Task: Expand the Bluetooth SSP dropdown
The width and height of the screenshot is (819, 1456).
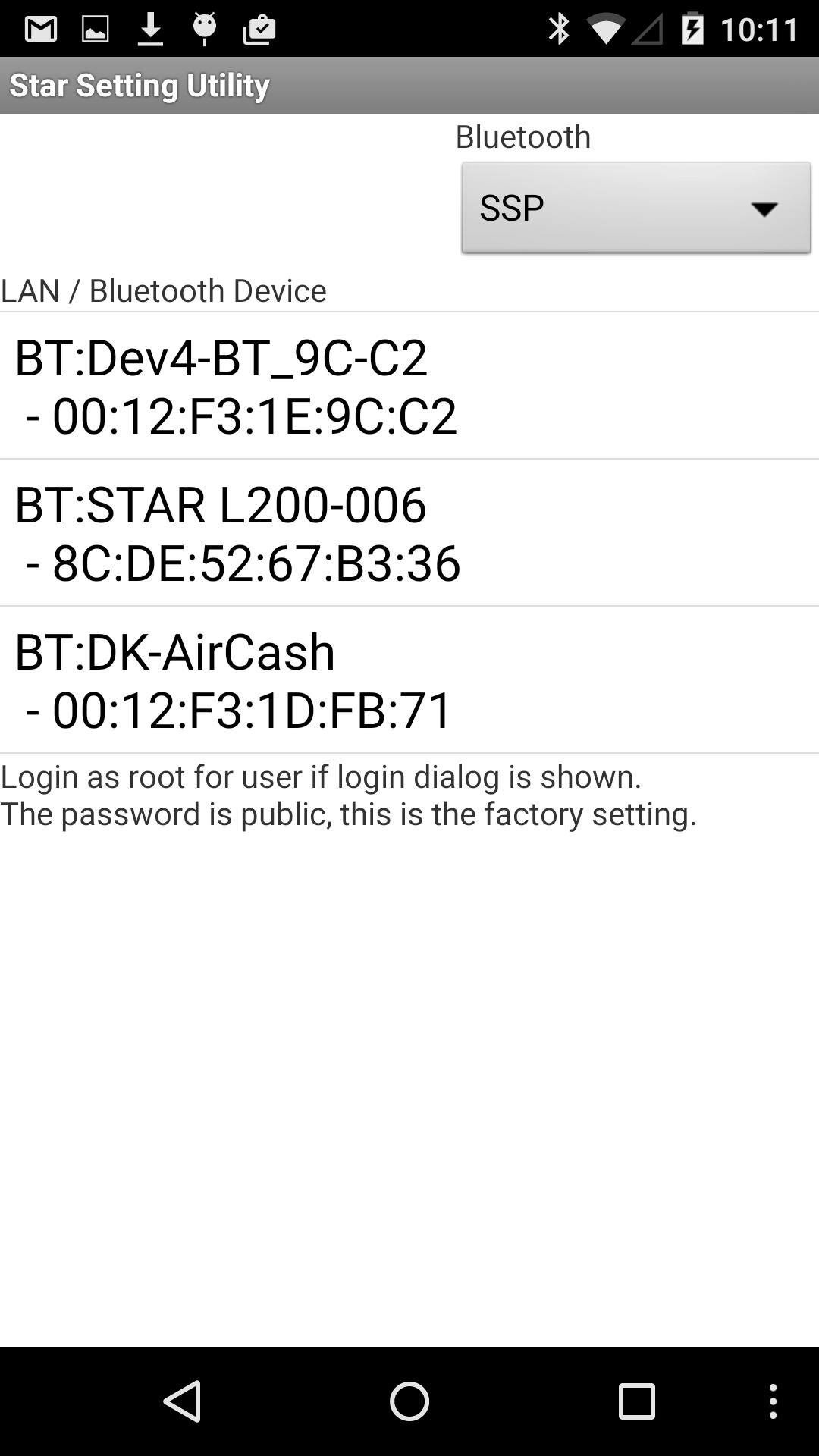Action: pyautogui.click(x=635, y=207)
